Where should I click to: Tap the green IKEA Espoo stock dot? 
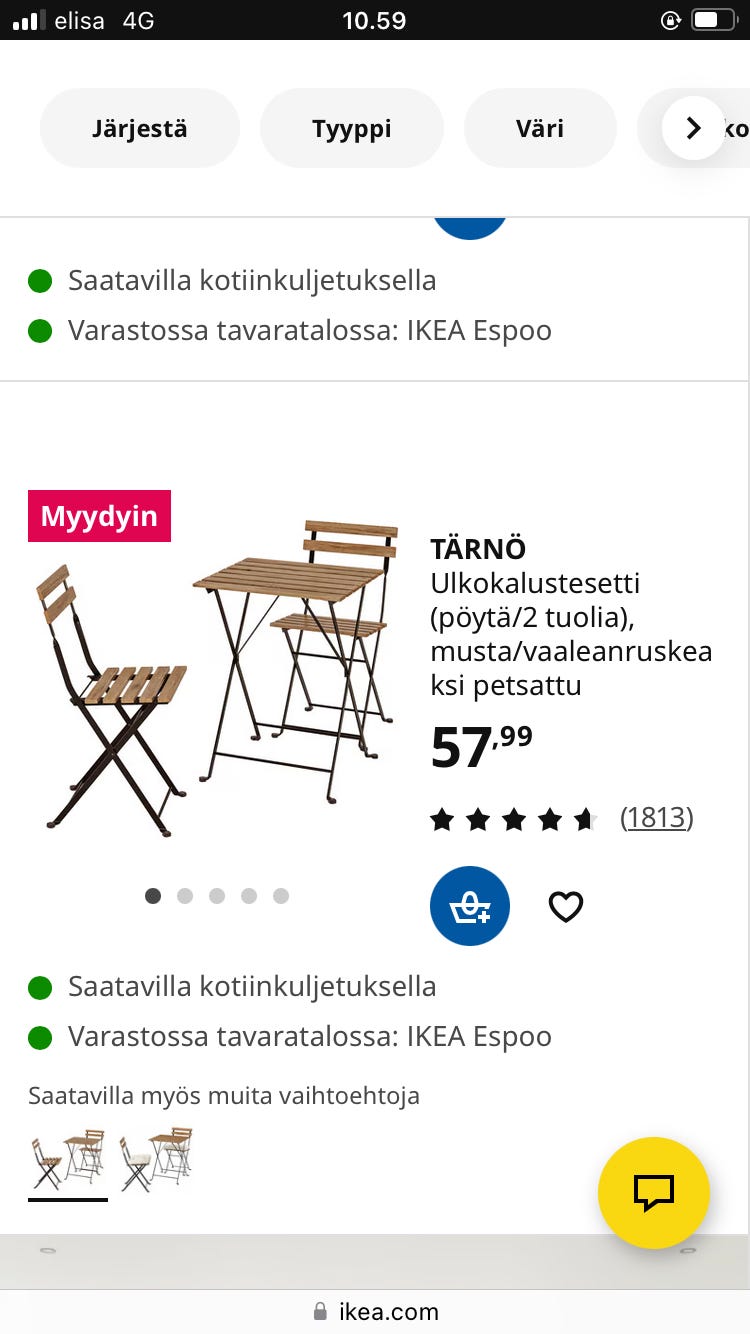point(40,1037)
